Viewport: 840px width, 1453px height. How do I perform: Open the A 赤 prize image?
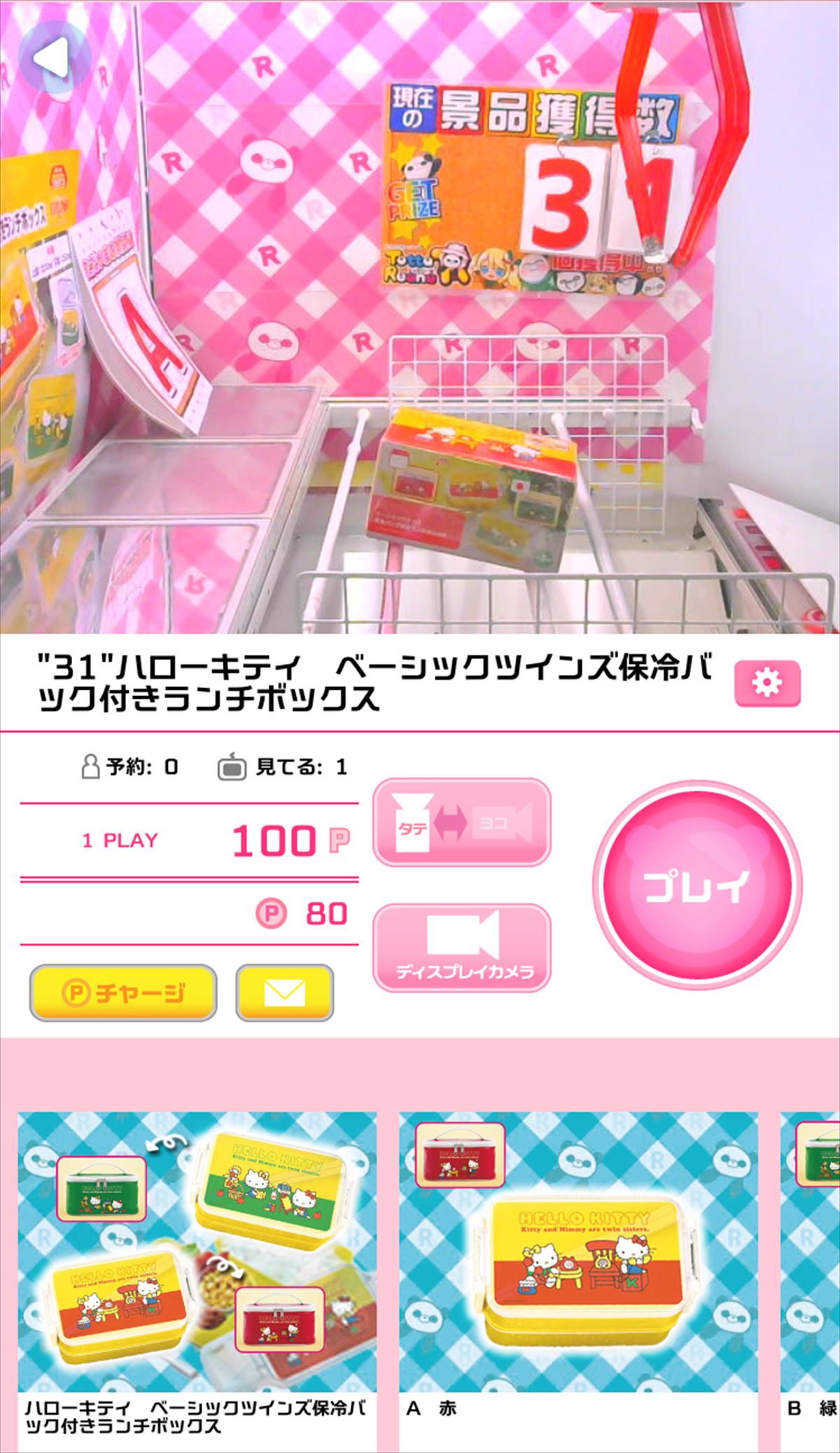[x=578, y=1251]
